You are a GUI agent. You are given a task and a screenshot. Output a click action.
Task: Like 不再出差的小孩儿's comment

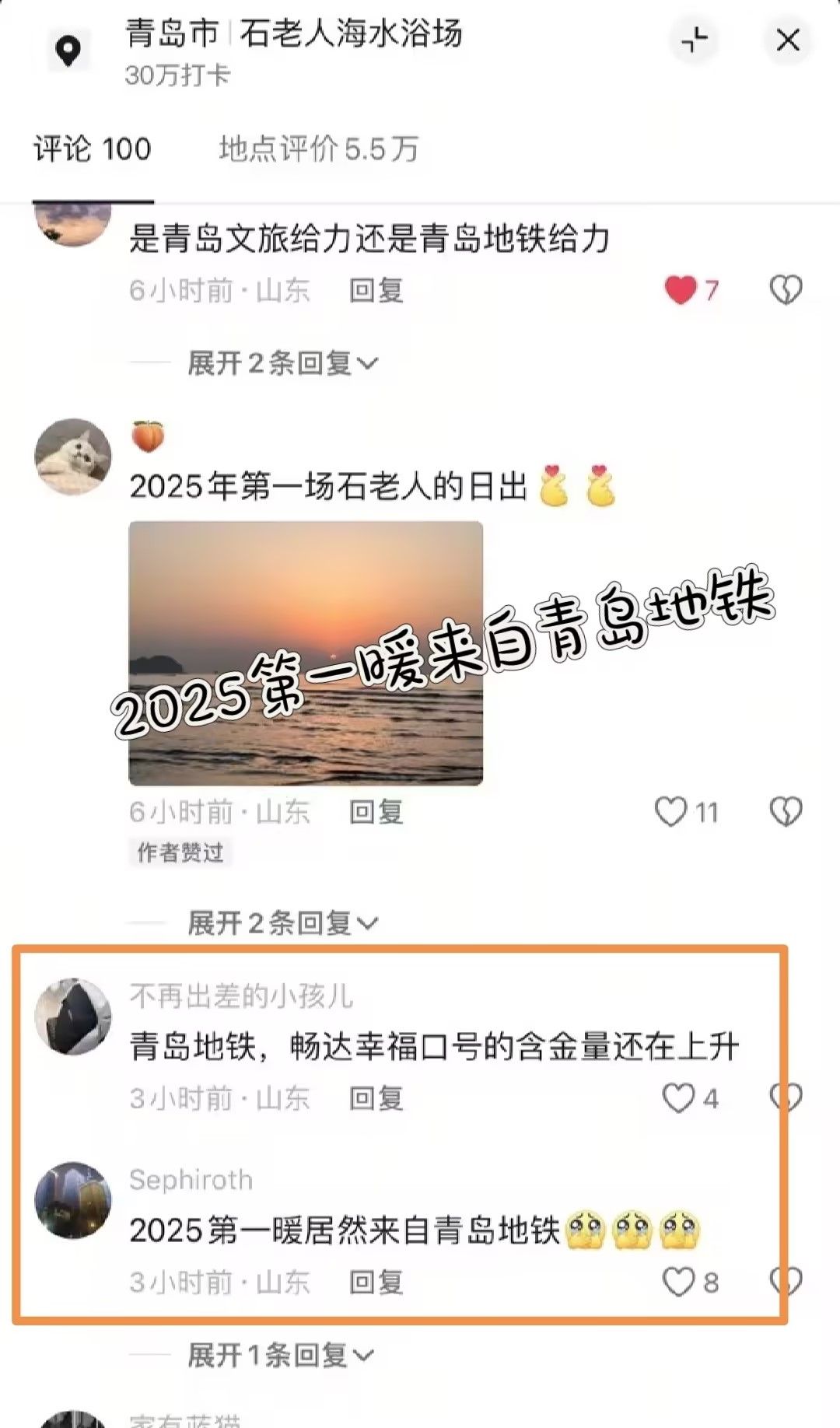click(678, 1098)
